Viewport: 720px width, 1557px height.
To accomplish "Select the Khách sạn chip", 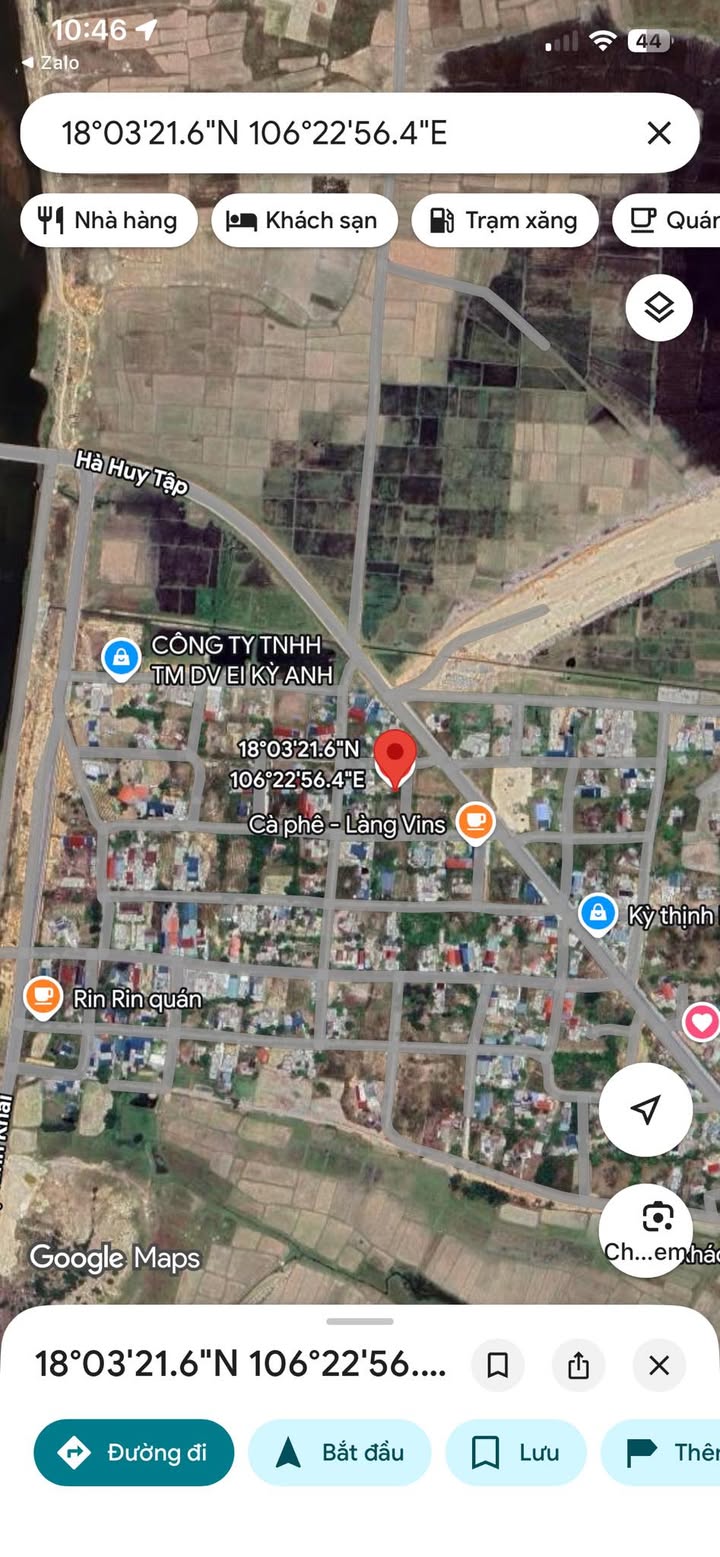I will pos(304,220).
